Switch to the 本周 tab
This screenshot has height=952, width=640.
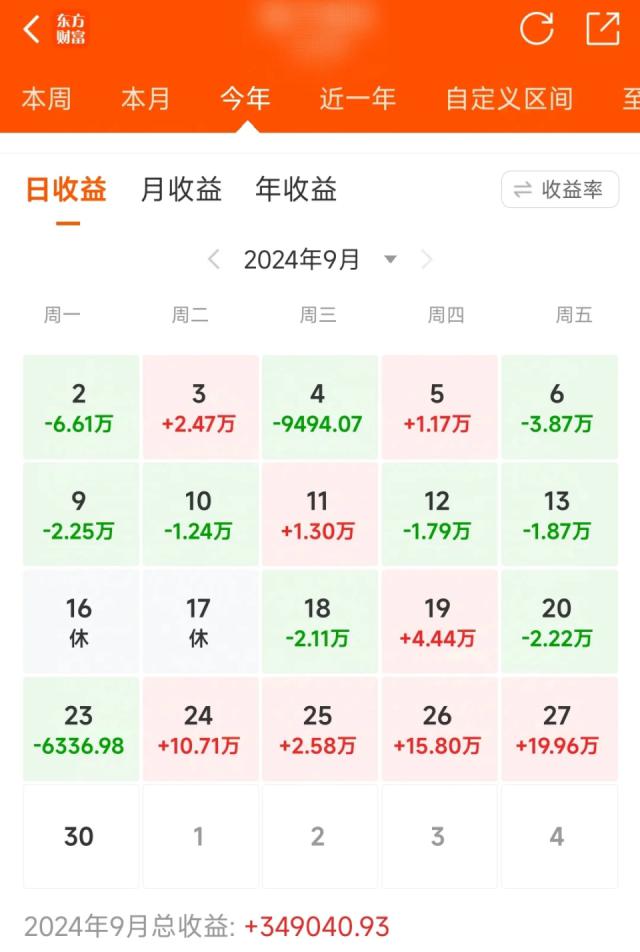[x=46, y=99]
